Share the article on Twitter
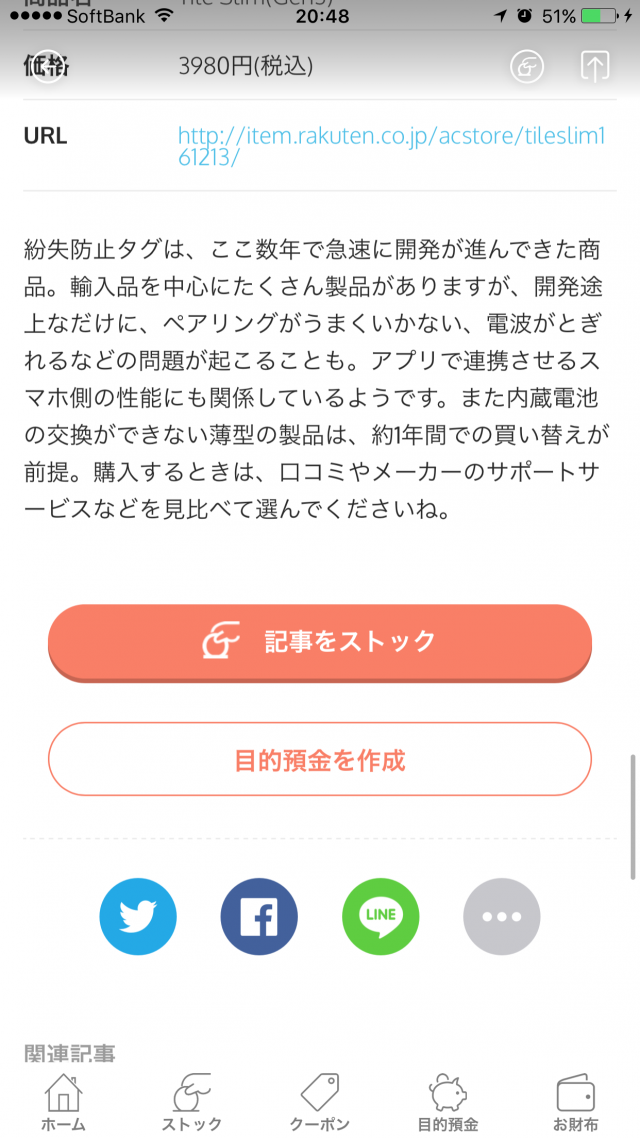 tap(138, 916)
